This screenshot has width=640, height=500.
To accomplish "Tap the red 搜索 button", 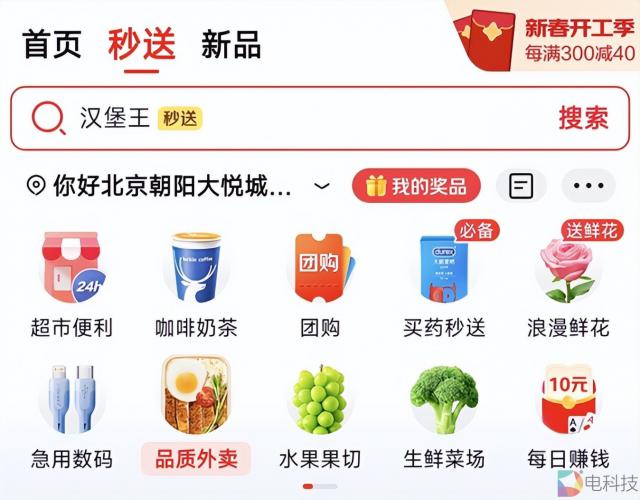I will (x=583, y=118).
